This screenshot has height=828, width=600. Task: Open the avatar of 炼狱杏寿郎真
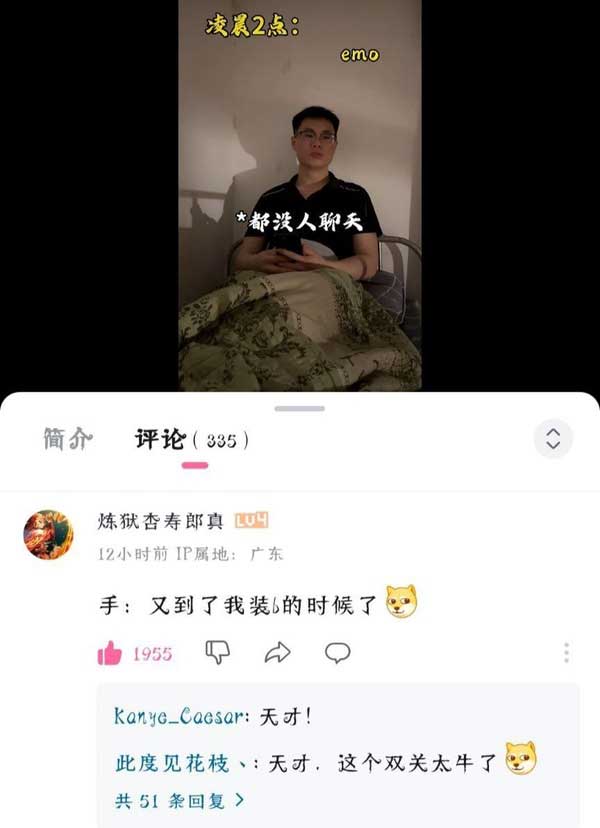(48, 535)
